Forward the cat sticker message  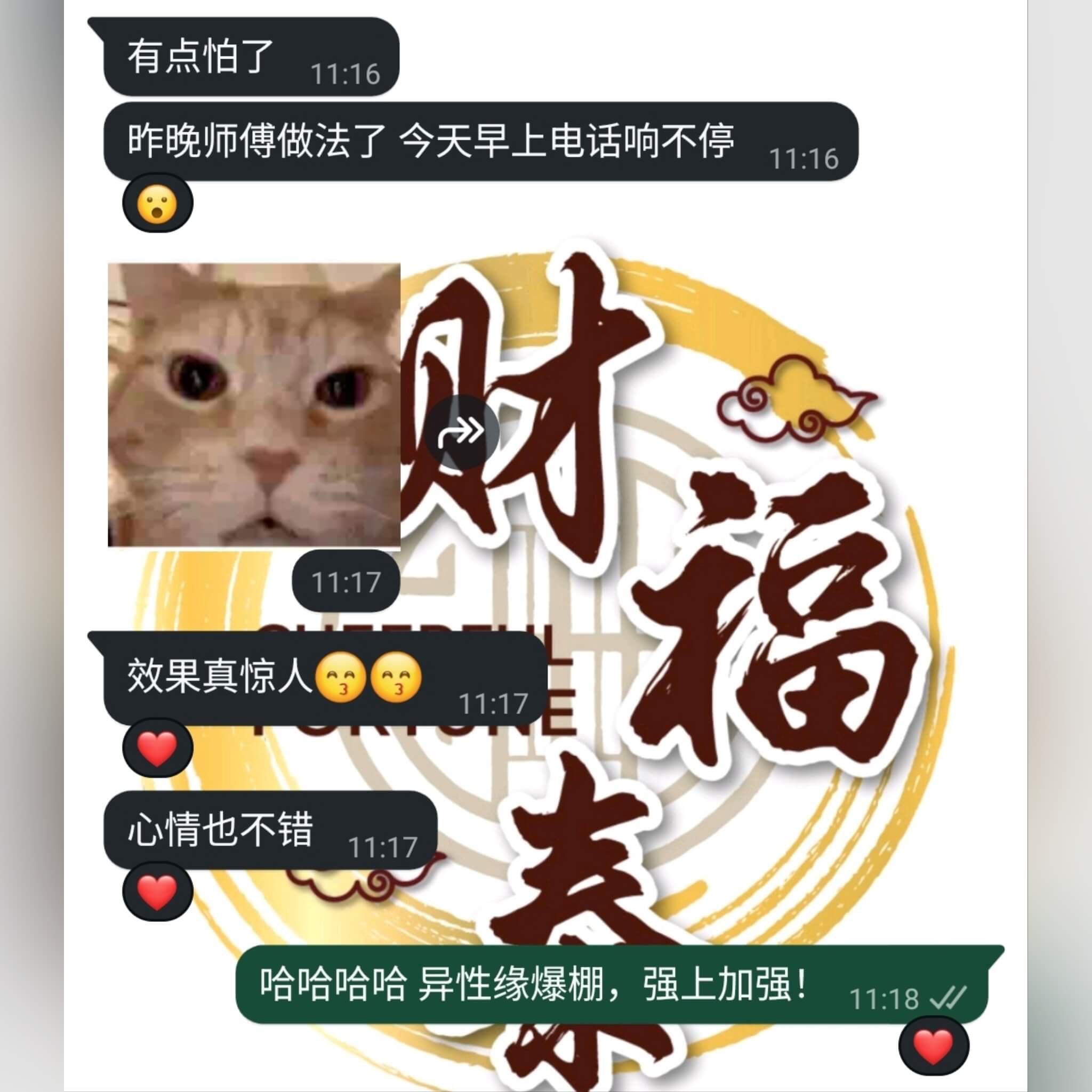462,432
